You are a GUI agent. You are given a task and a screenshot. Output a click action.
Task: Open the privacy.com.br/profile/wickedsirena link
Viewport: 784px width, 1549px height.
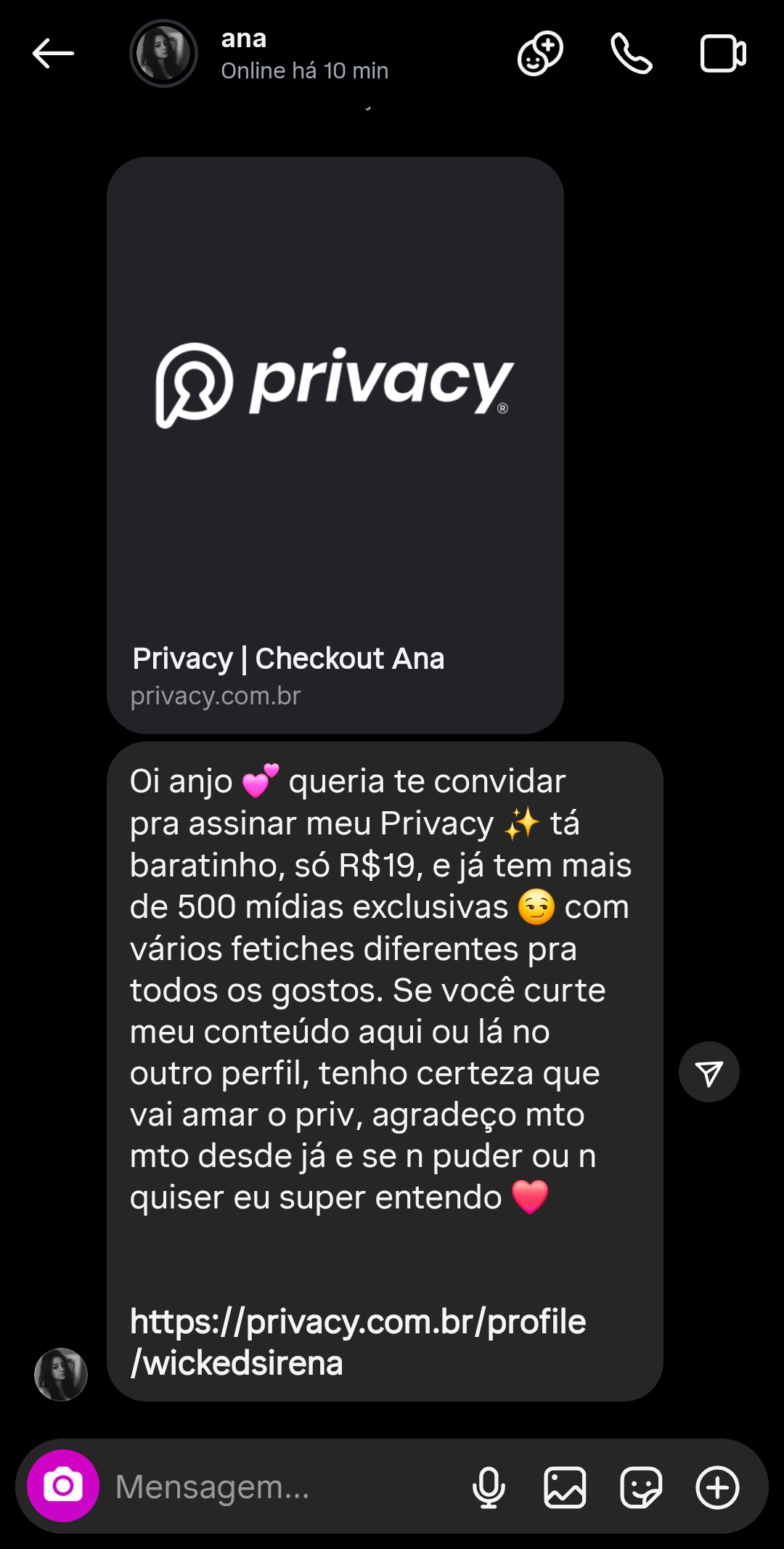357,1342
